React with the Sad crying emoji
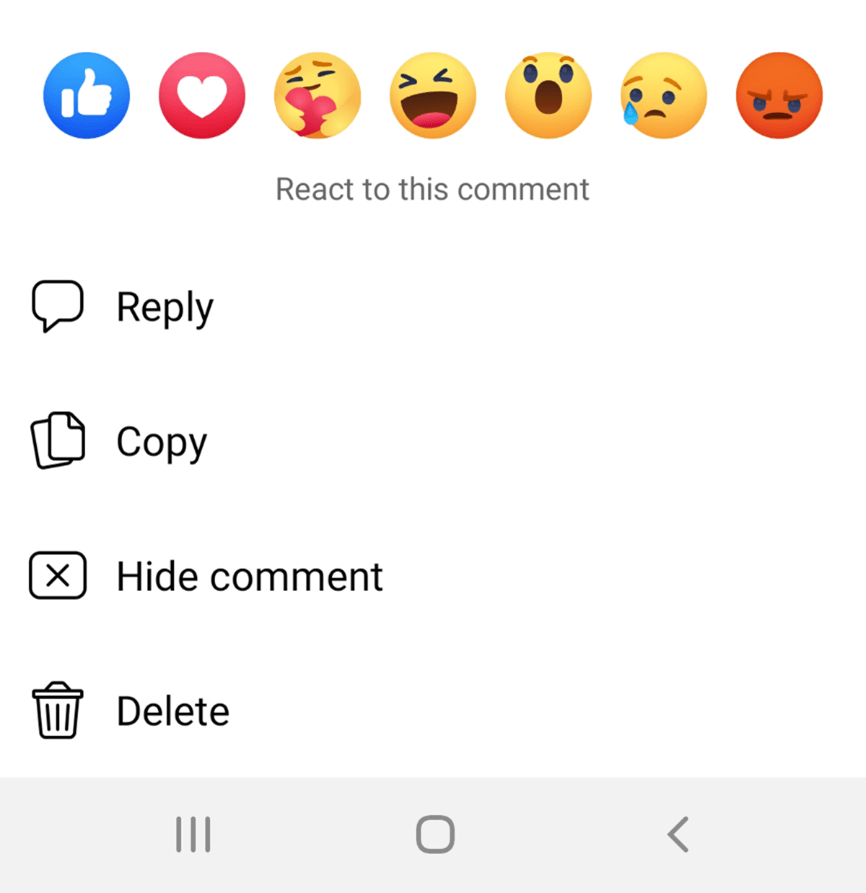 (663, 94)
